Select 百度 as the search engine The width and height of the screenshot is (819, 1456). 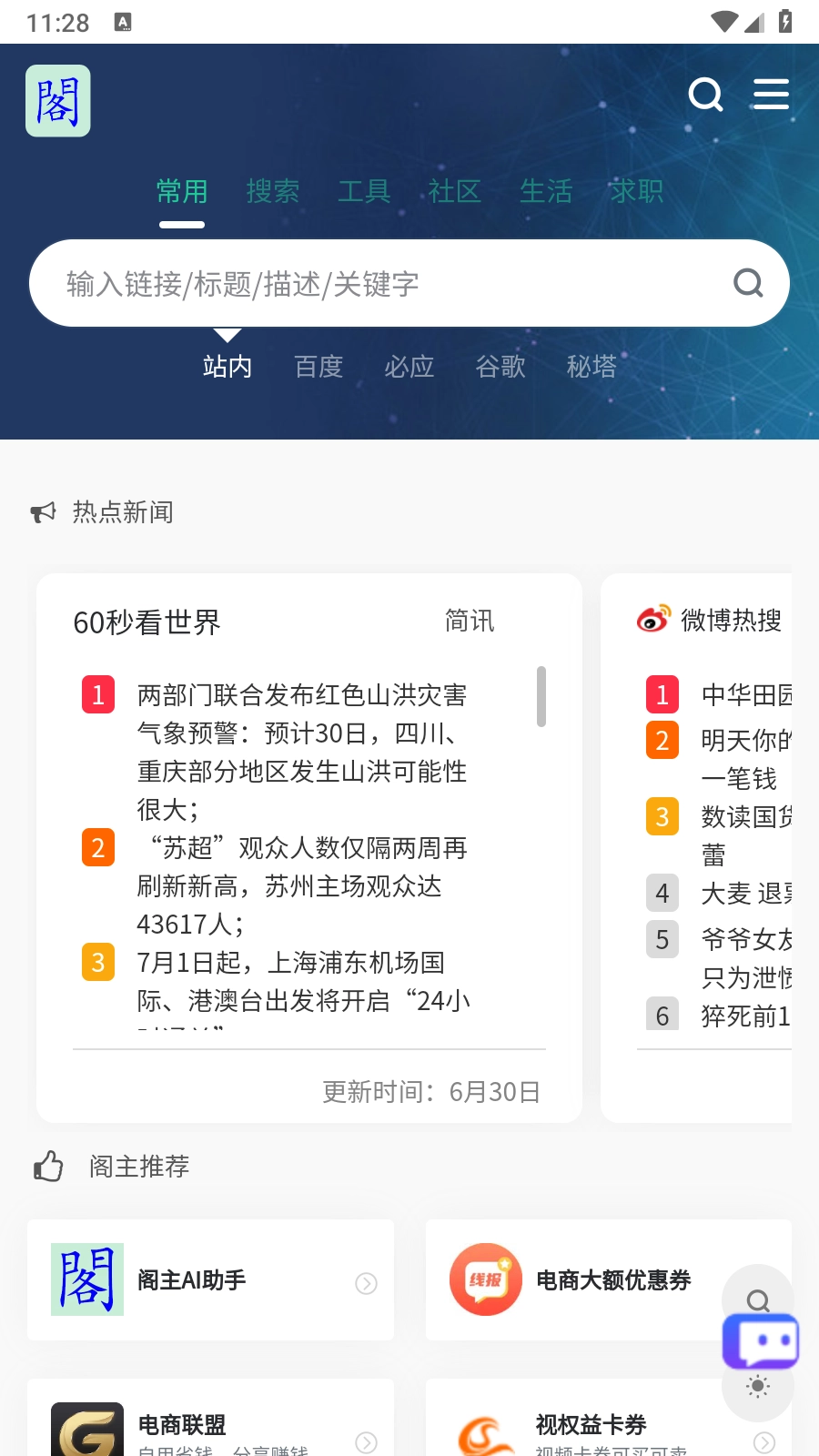(x=318, y=367)
